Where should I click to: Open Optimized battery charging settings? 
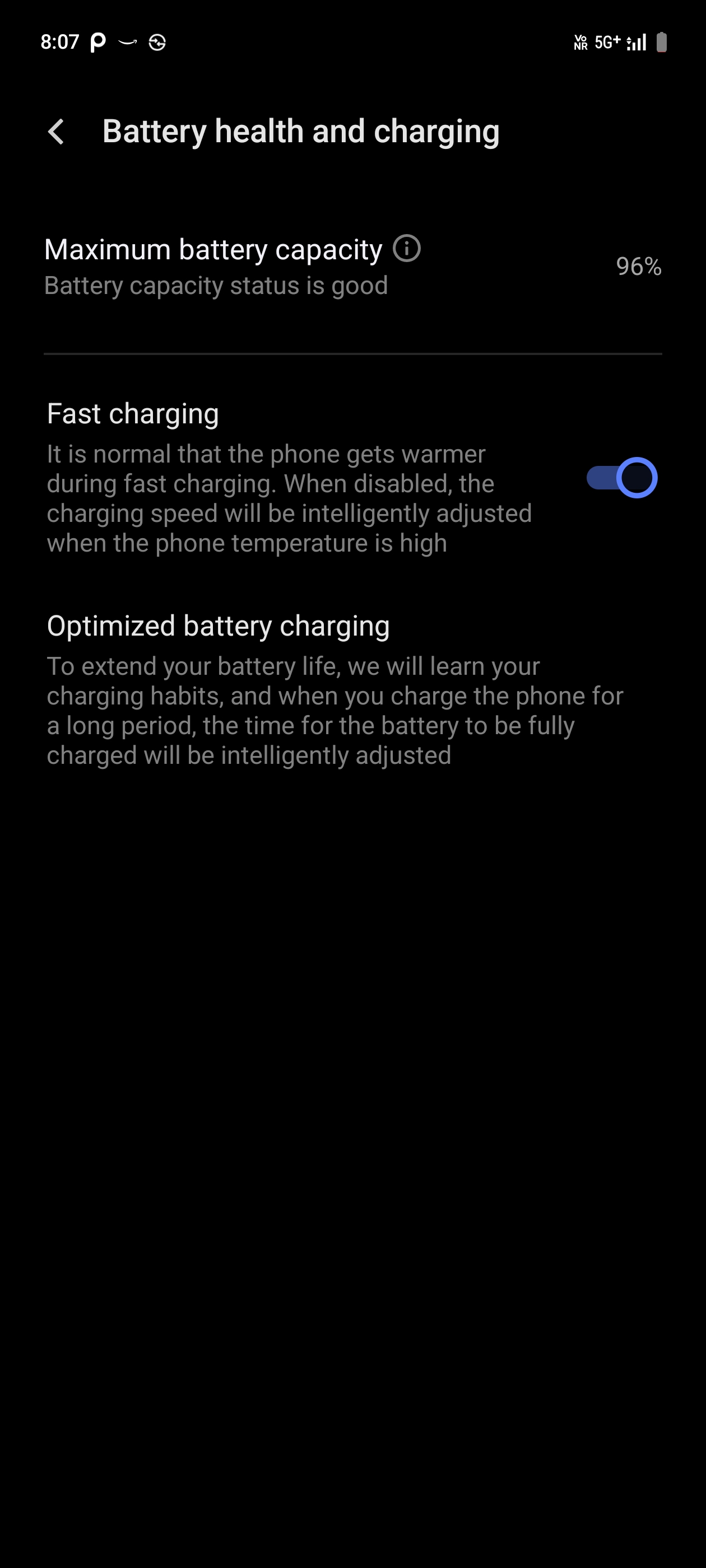pos(335,689)
